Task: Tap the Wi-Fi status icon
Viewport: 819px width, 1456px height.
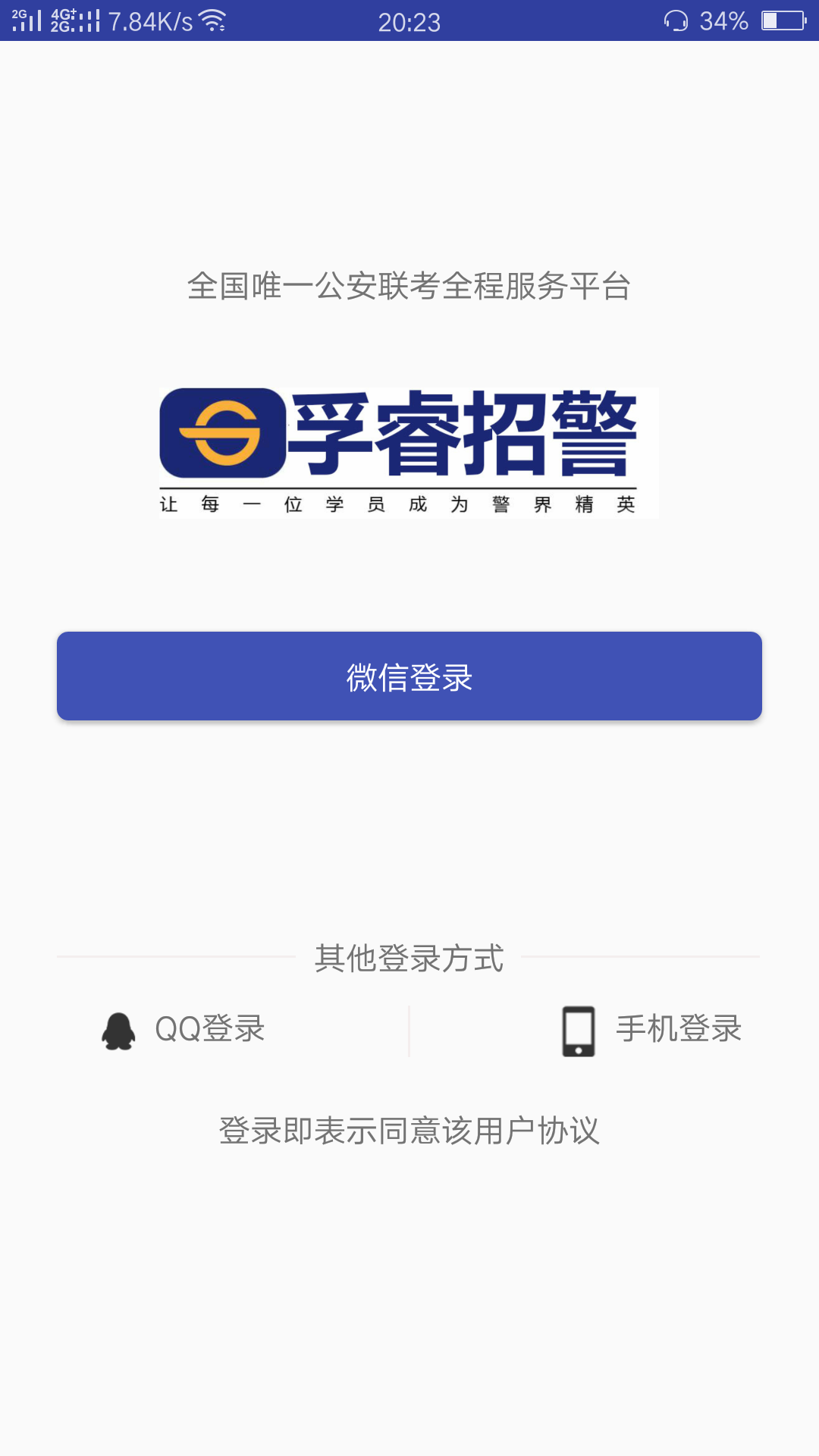Action: (x=211, y=21)
